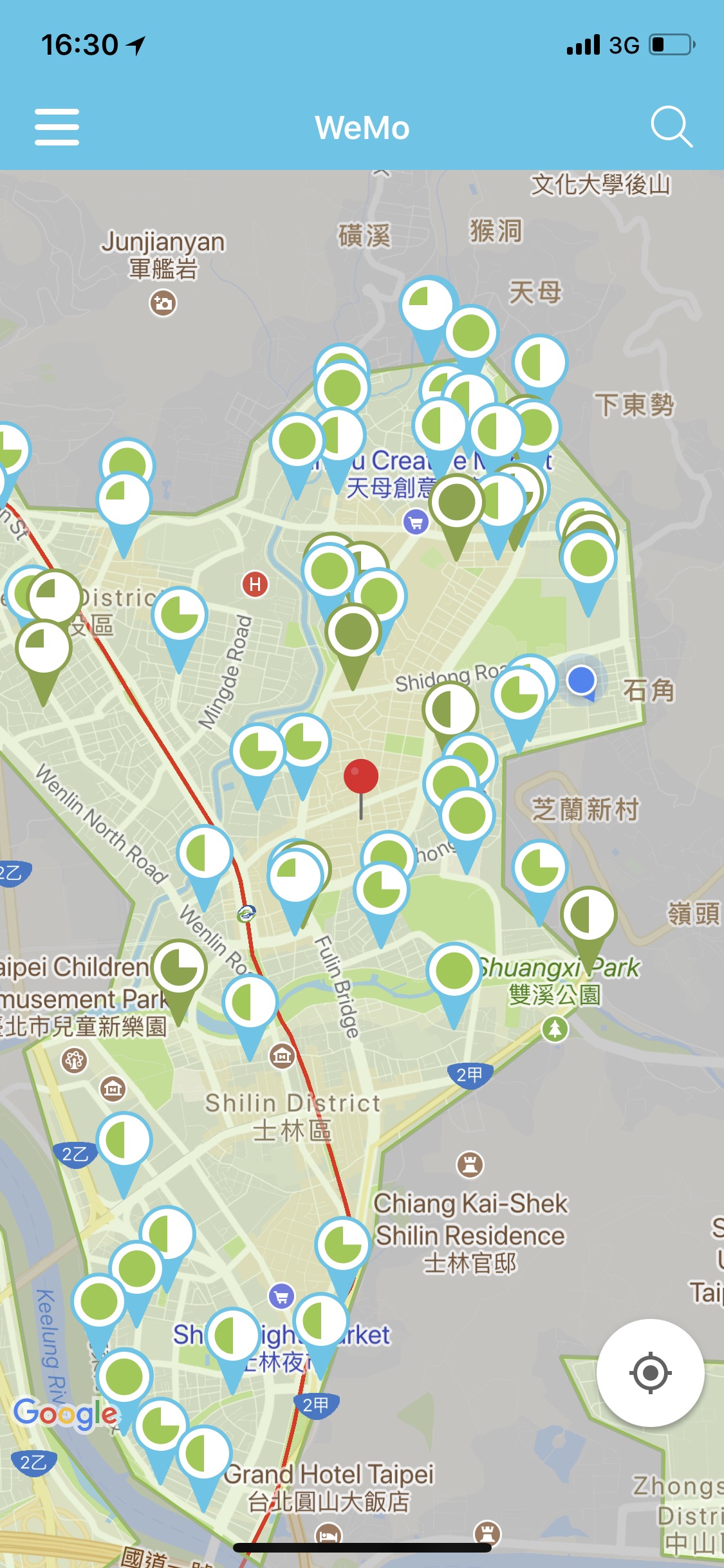This screenshot has width=724, height=1568.
Task: Select the dark green marker near Children's Amusement Park
Action: (x=178, y=968)
